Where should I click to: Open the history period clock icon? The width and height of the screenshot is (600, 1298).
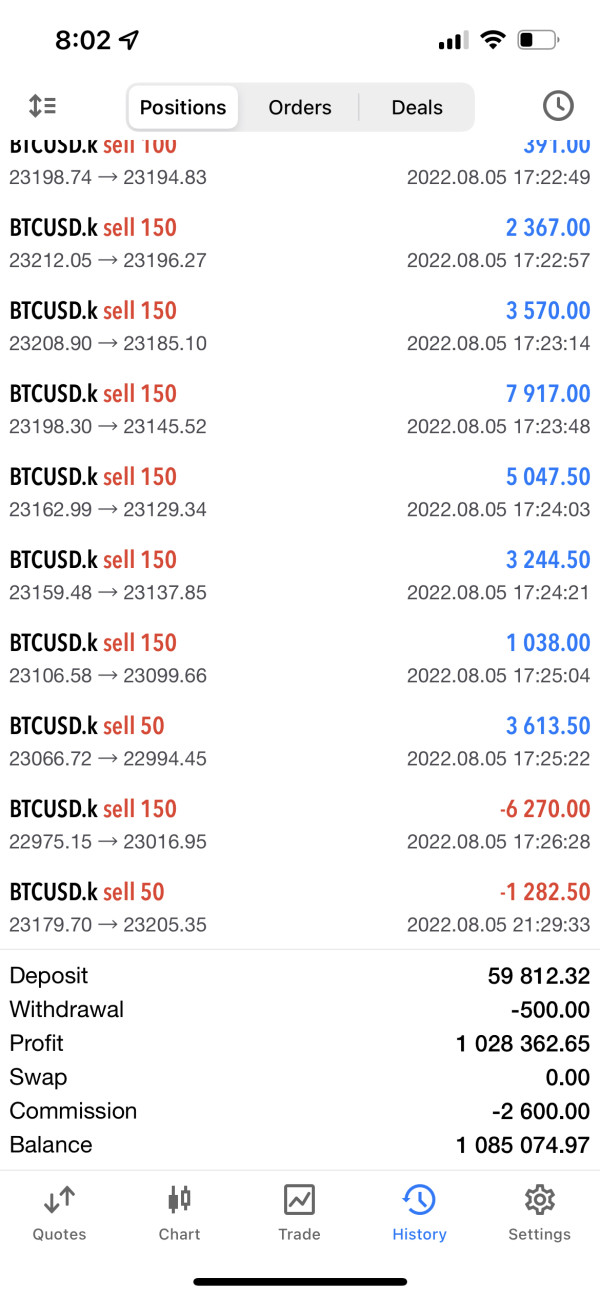click(x=557, y=106)
